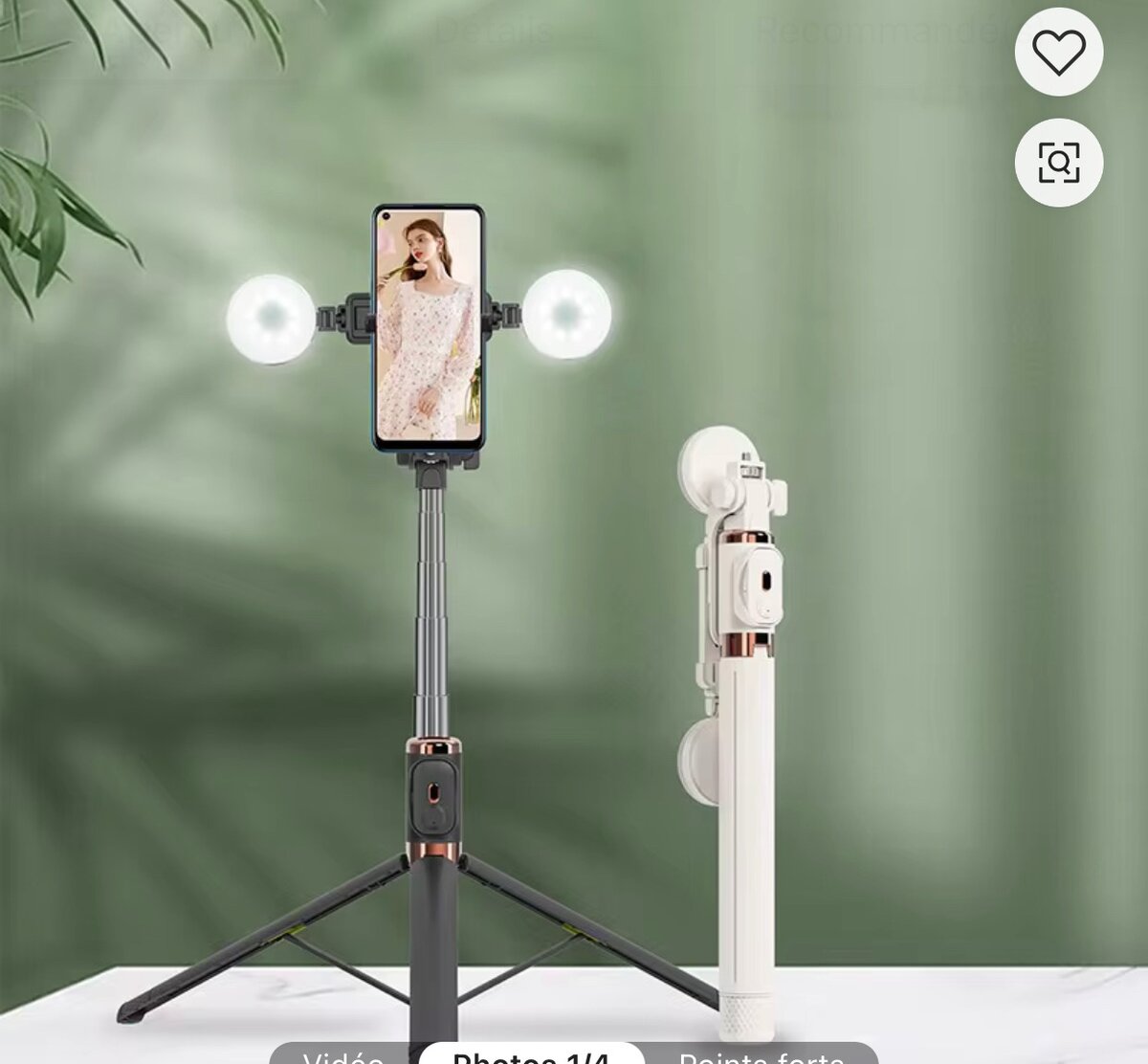The image size is (1148, 1064).
Task: Switch to the Vidéo segment
Action: coord(342,1056)
